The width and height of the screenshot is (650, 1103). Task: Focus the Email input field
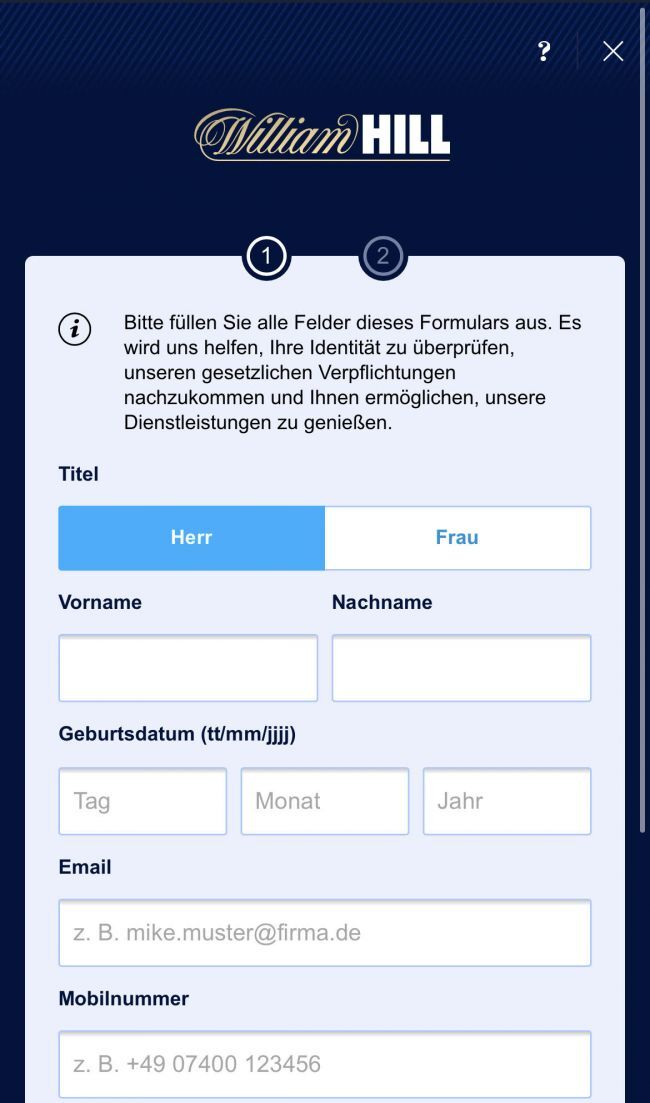[x=325, y=933]
